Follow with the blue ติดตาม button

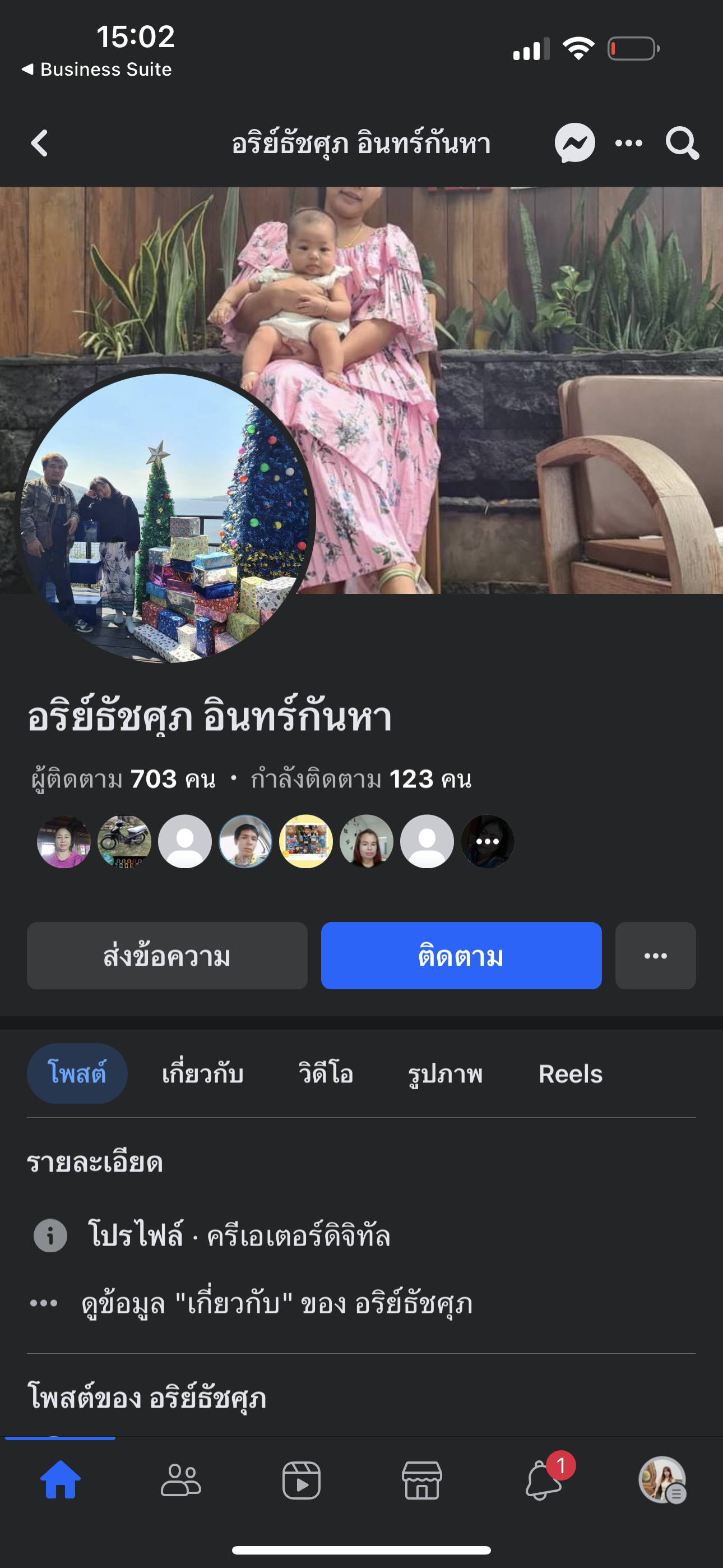point(461,956)
